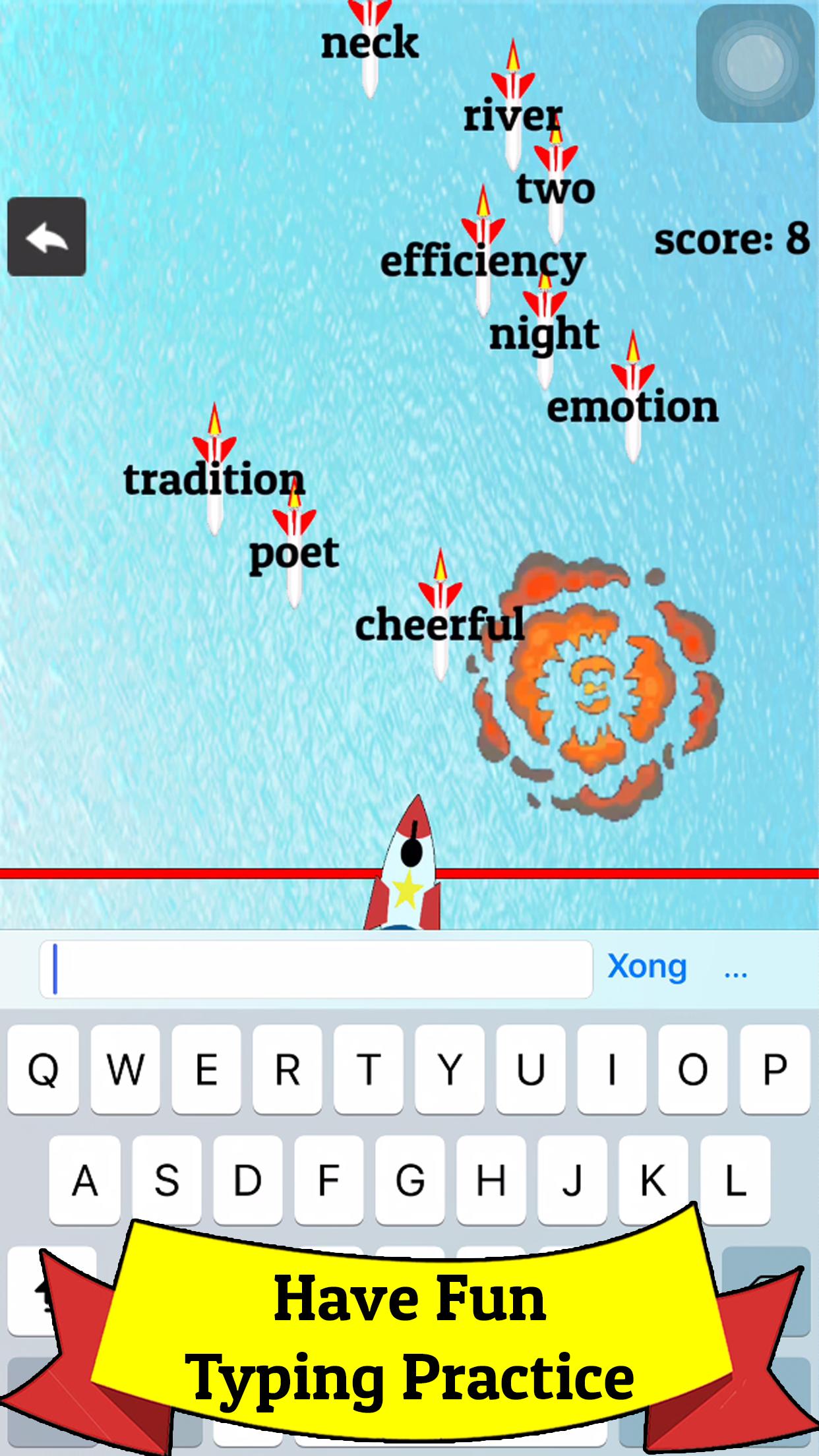Tap the N key's neighbor, the H key
This screenshot has height=1456, width=819.
[491, 1180]
